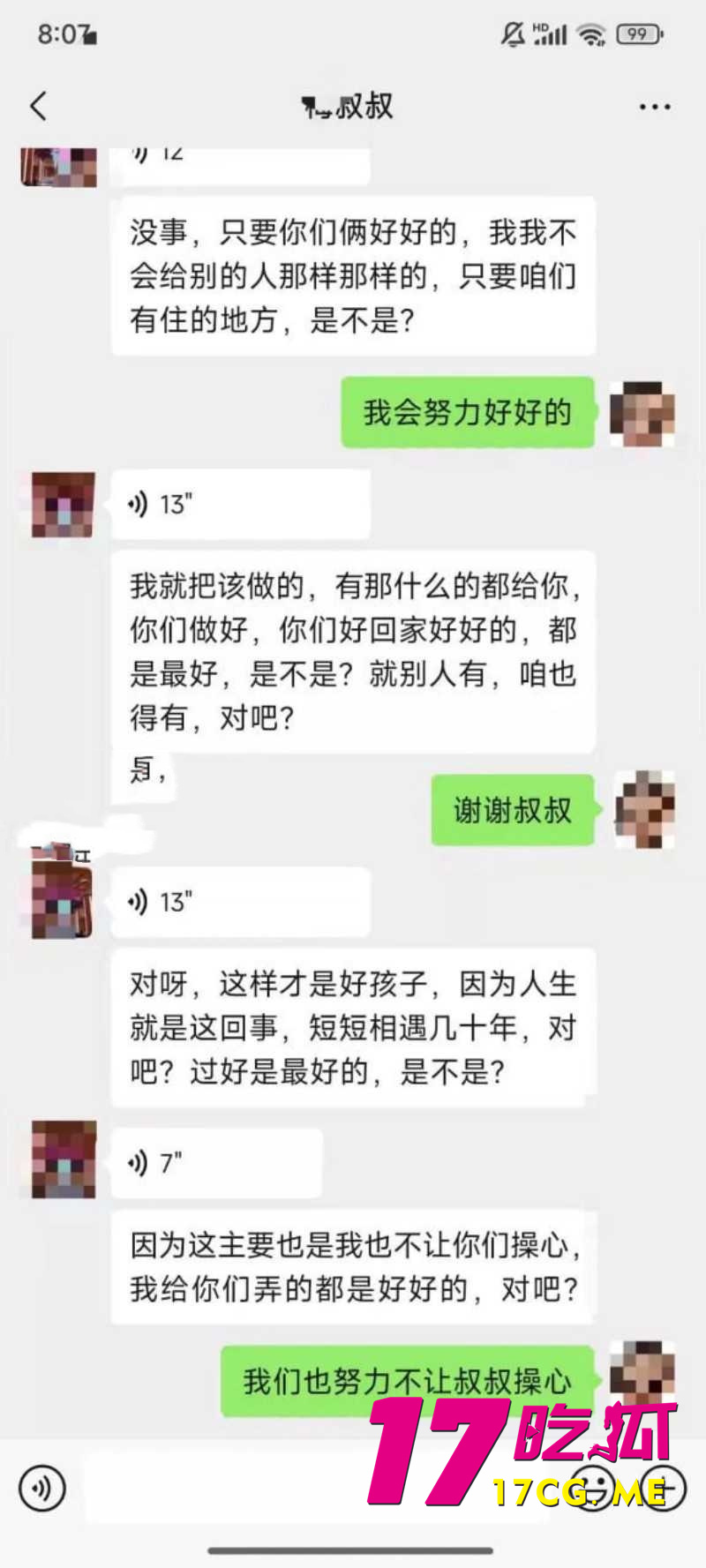Viewport: 706px width, 1568px height.
Task: Tap the long white bubble 因为这主要也是我也不让你们操心
Action: pos(353,1266)
